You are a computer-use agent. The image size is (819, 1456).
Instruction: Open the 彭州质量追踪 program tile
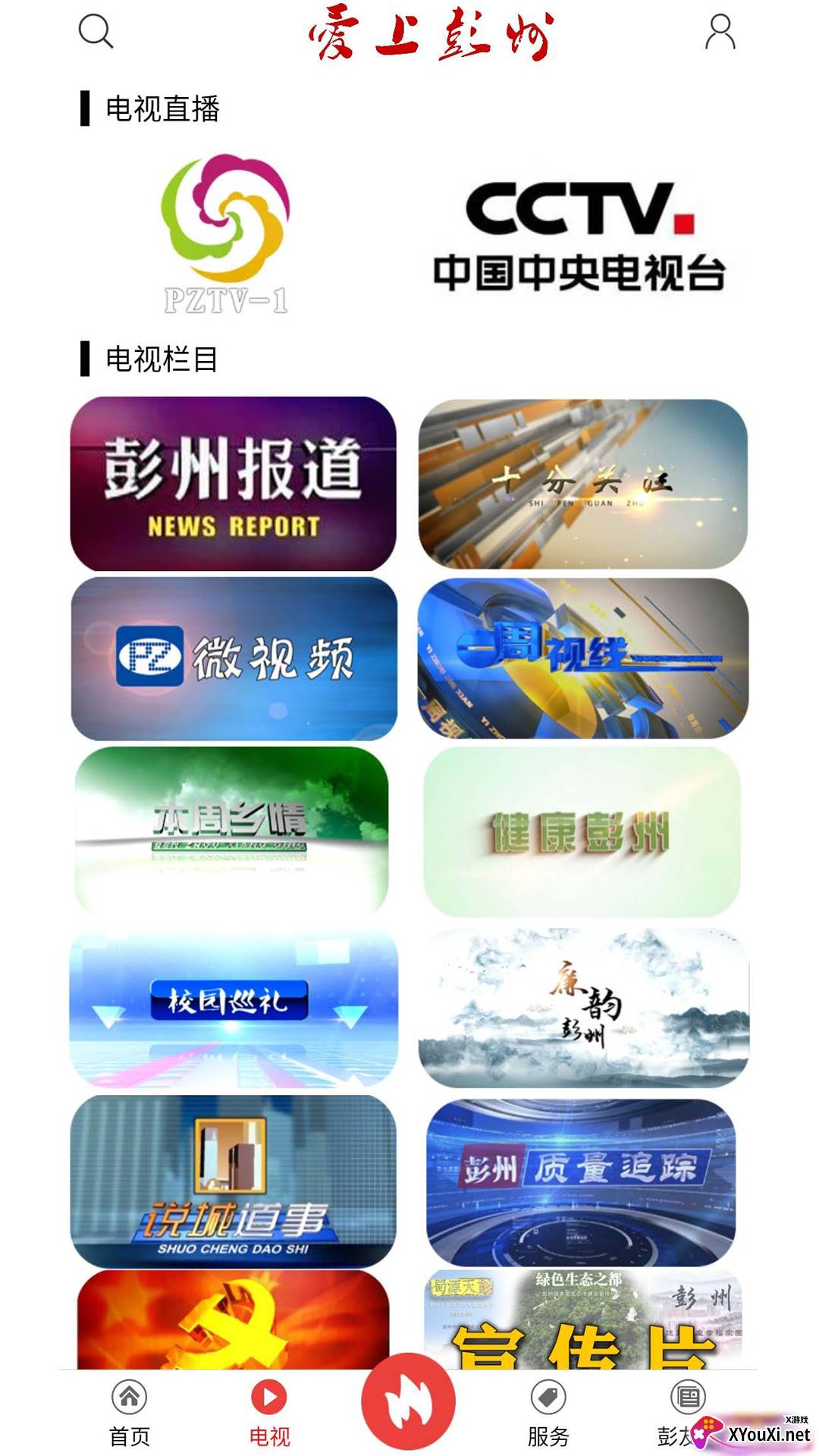tap(581, 1182)
